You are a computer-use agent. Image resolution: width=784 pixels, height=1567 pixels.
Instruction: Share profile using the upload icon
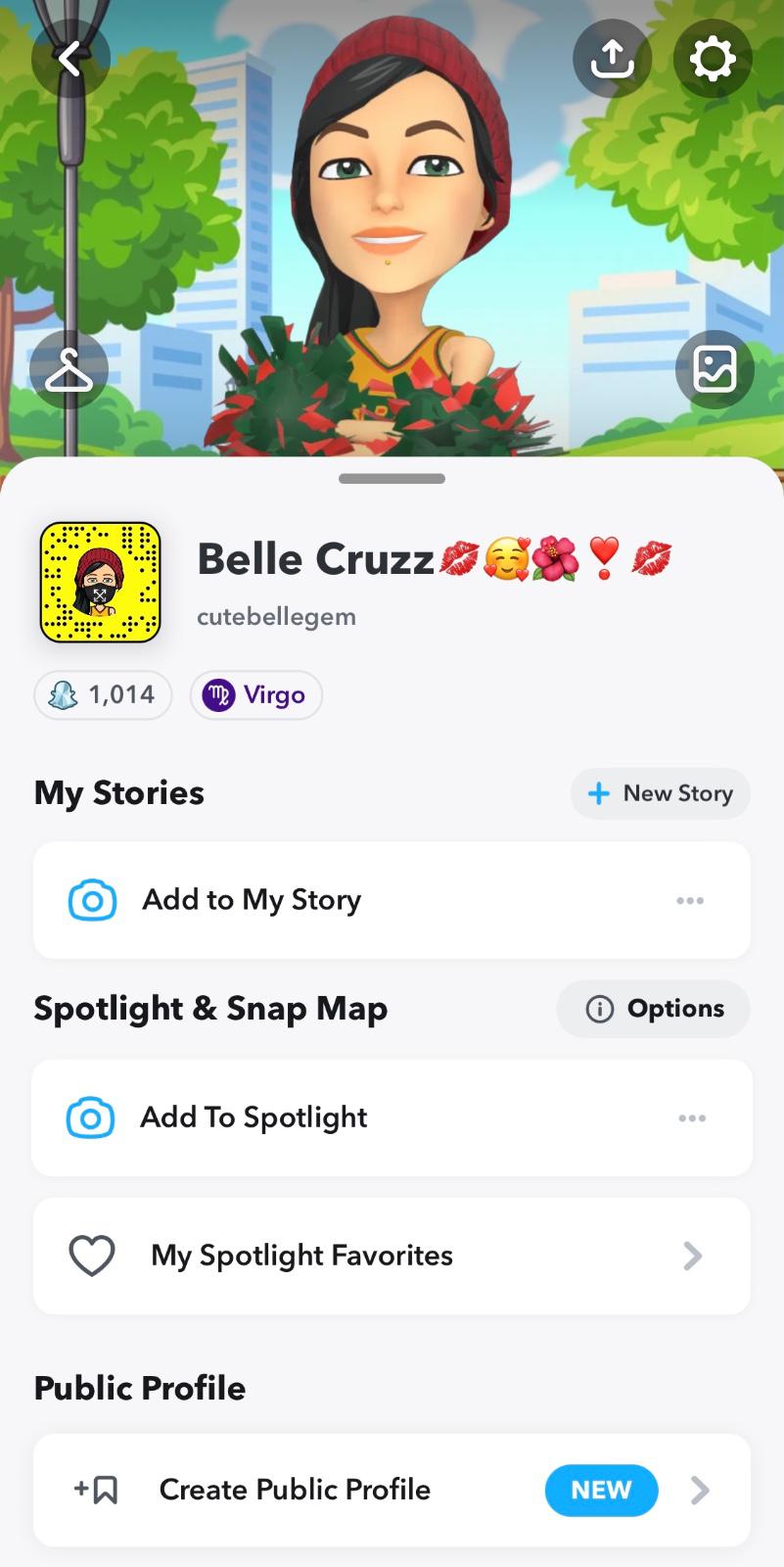(x=612, y=59)
